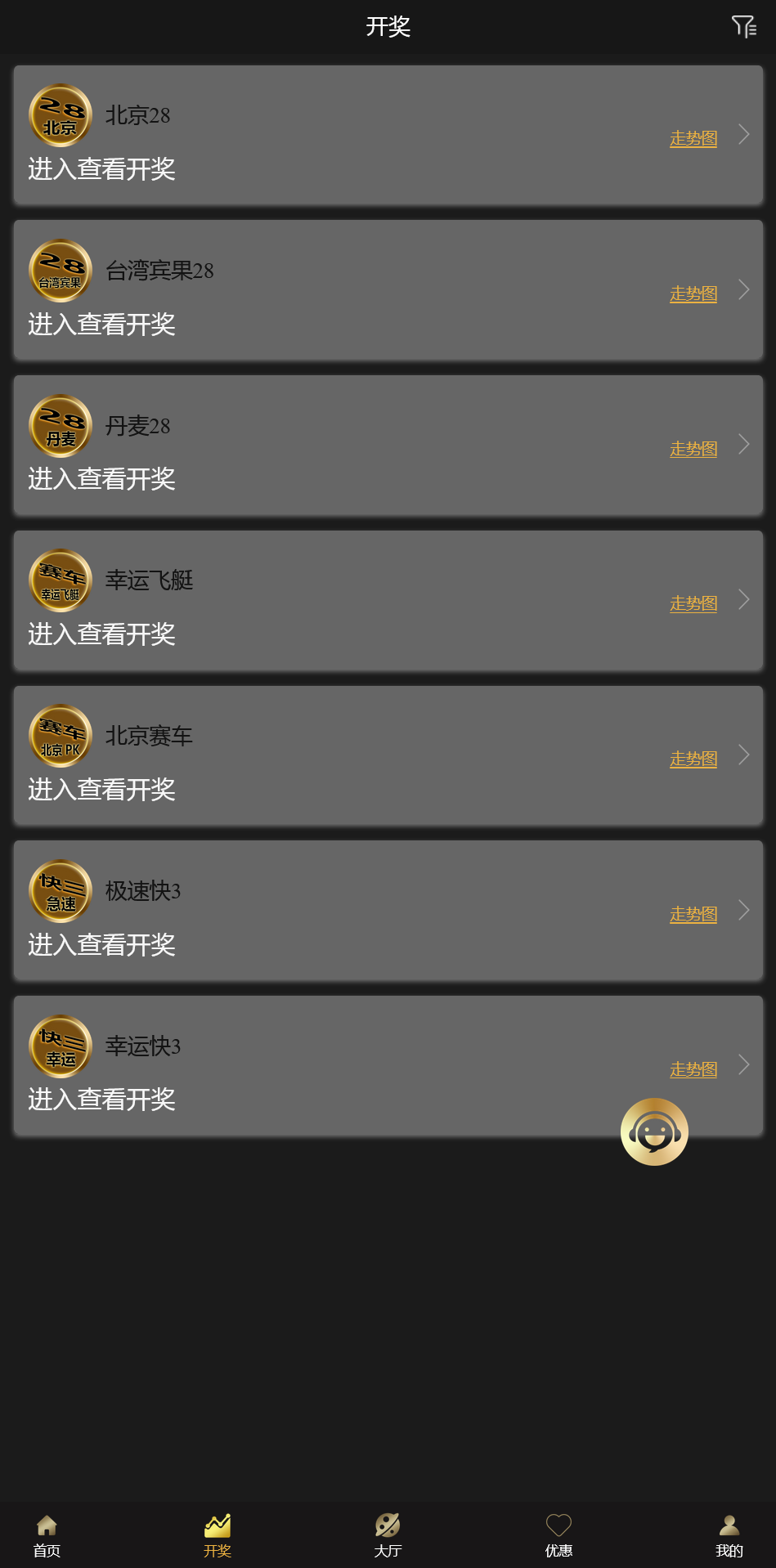Switch to the 首页 tab
Viewport: 776px width, 1568px height.
click(x=46, y=1535)
